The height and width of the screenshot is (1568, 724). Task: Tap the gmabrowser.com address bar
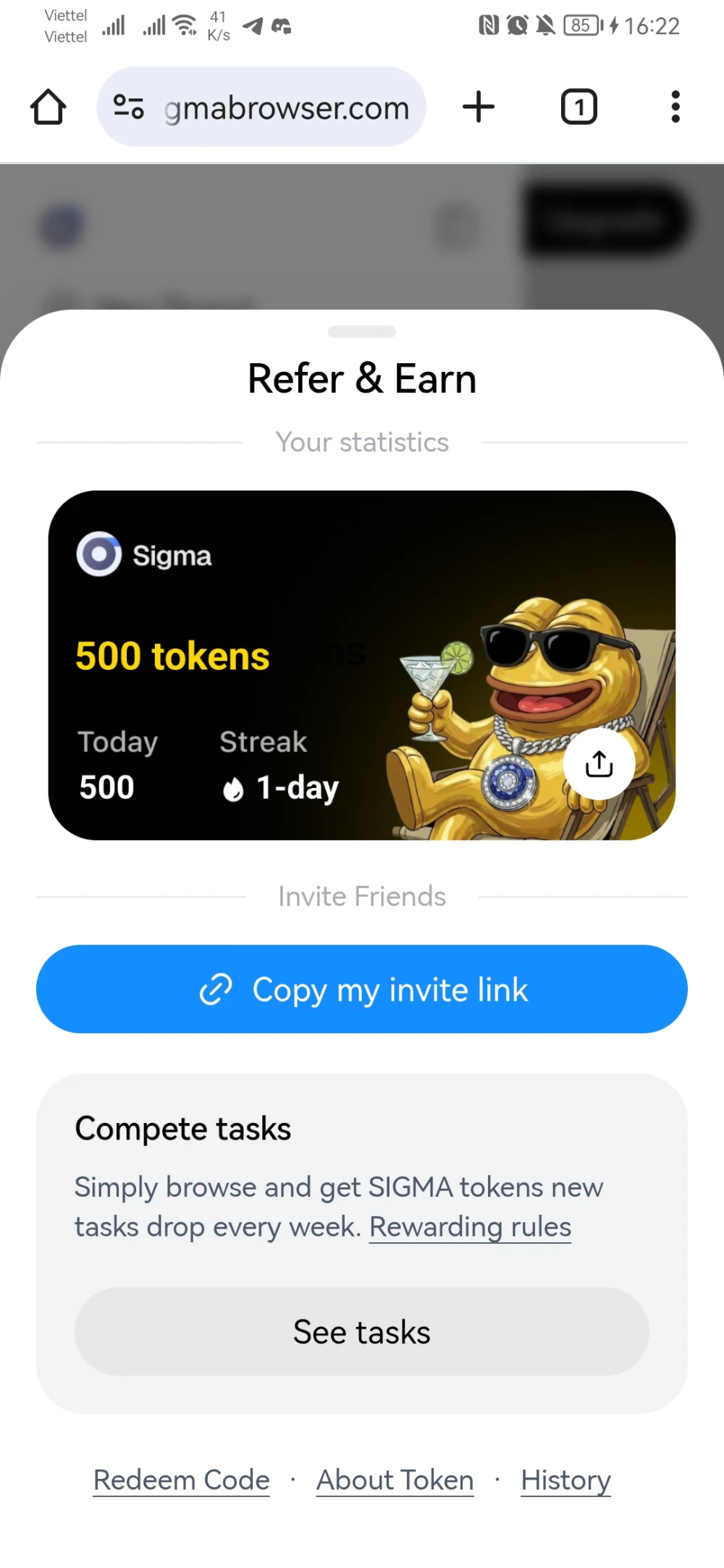286,107
